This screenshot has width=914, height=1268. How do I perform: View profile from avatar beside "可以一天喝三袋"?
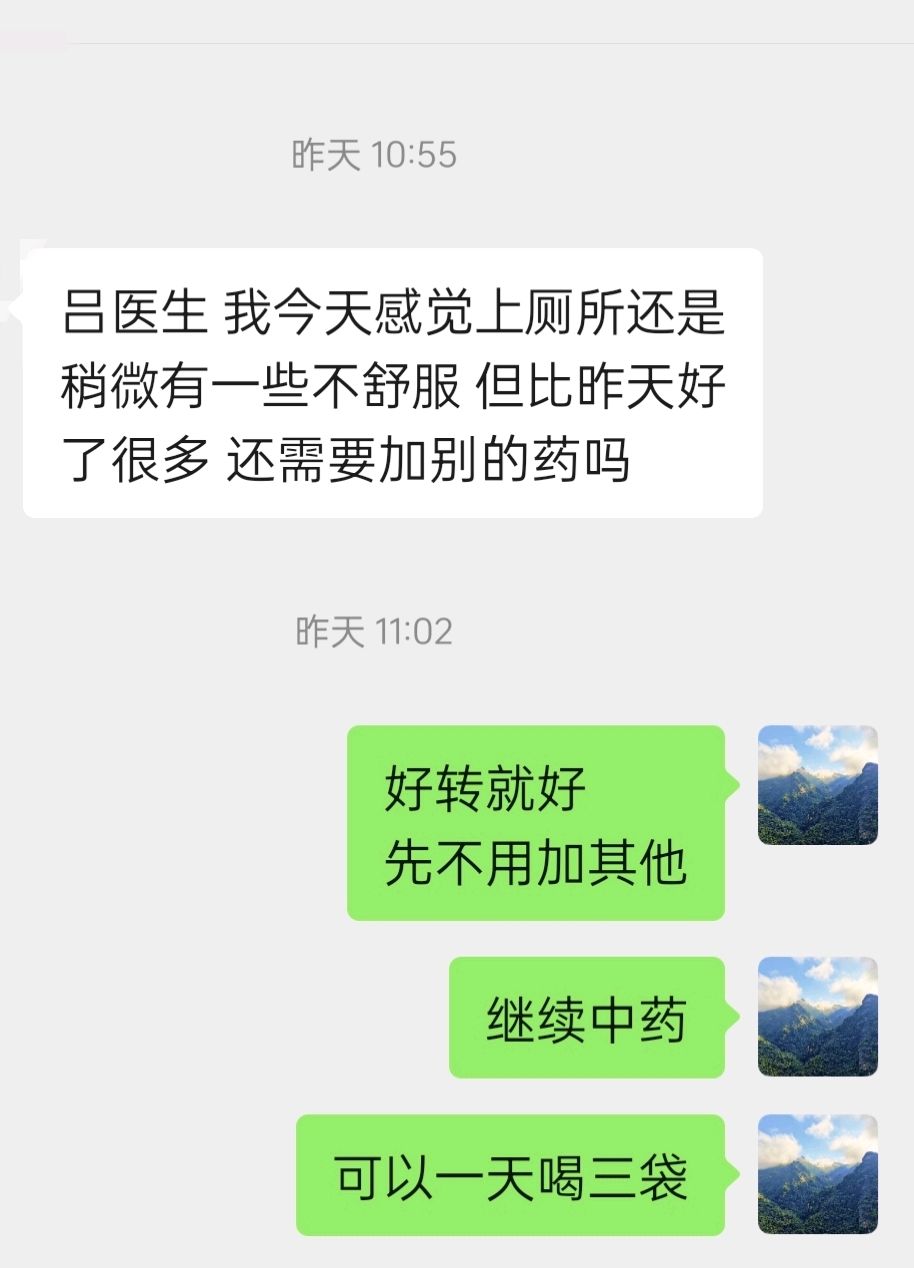(817, 1174)
